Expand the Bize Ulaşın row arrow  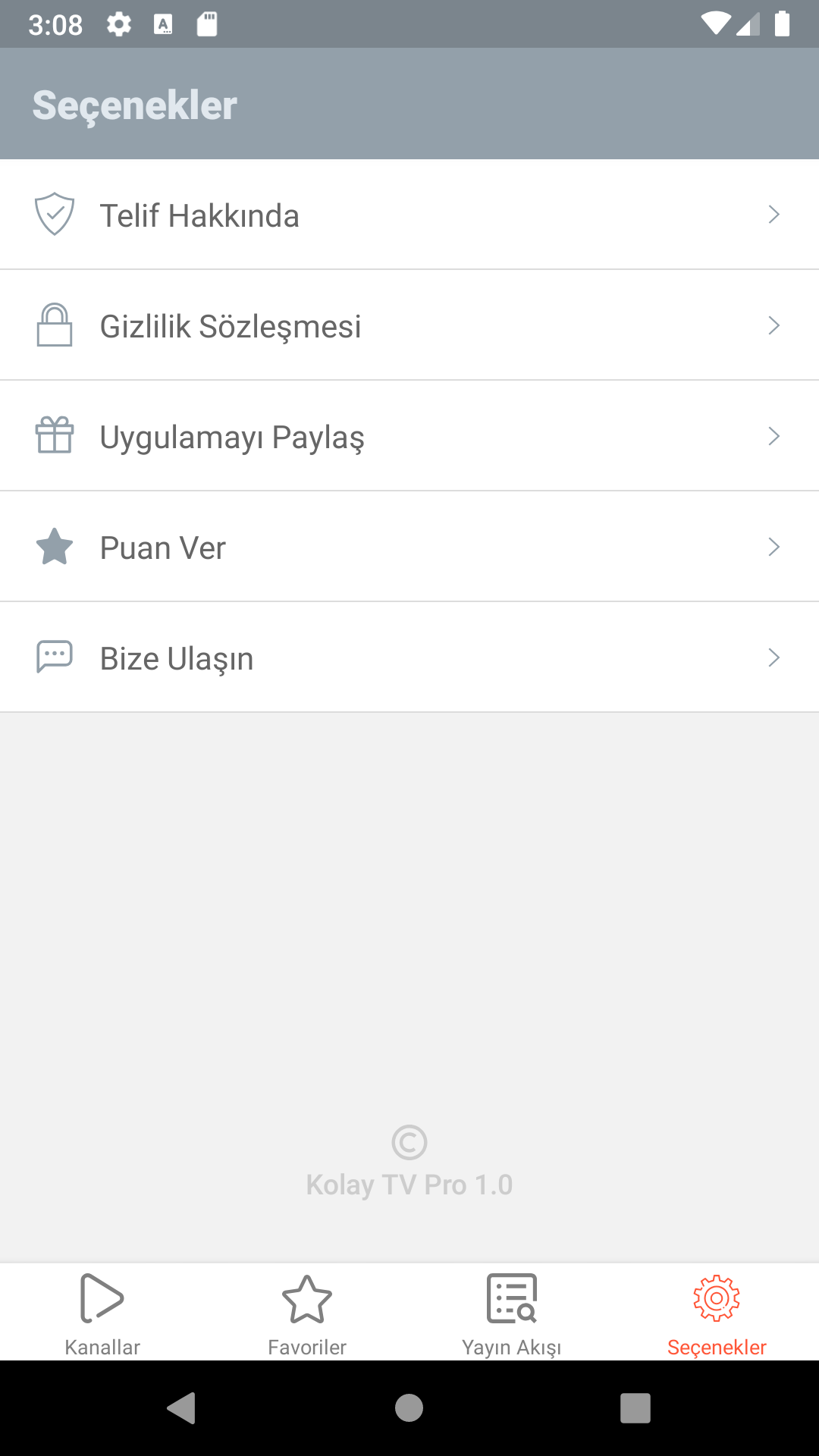[x=773, y=657]
